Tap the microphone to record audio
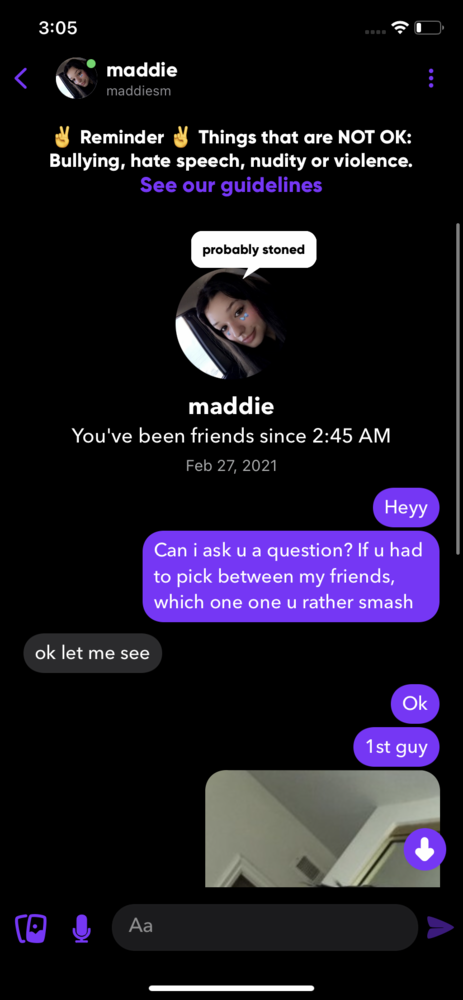 (81, 928)
